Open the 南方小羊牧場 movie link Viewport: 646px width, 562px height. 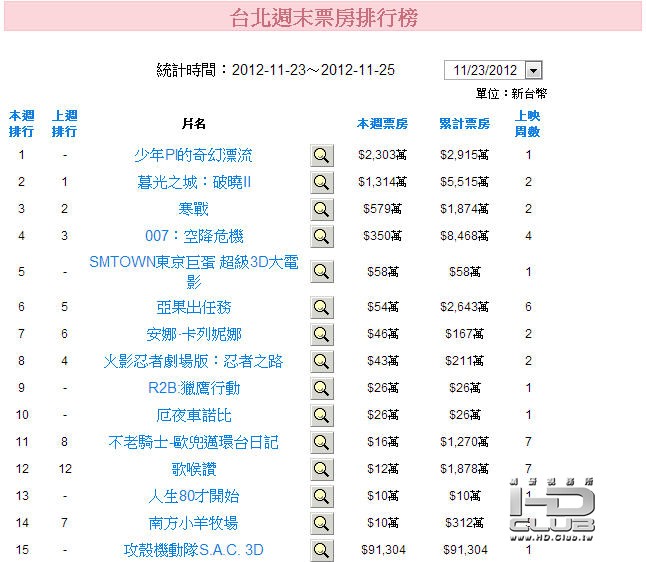pyautogui.click(x=193, y=523)
